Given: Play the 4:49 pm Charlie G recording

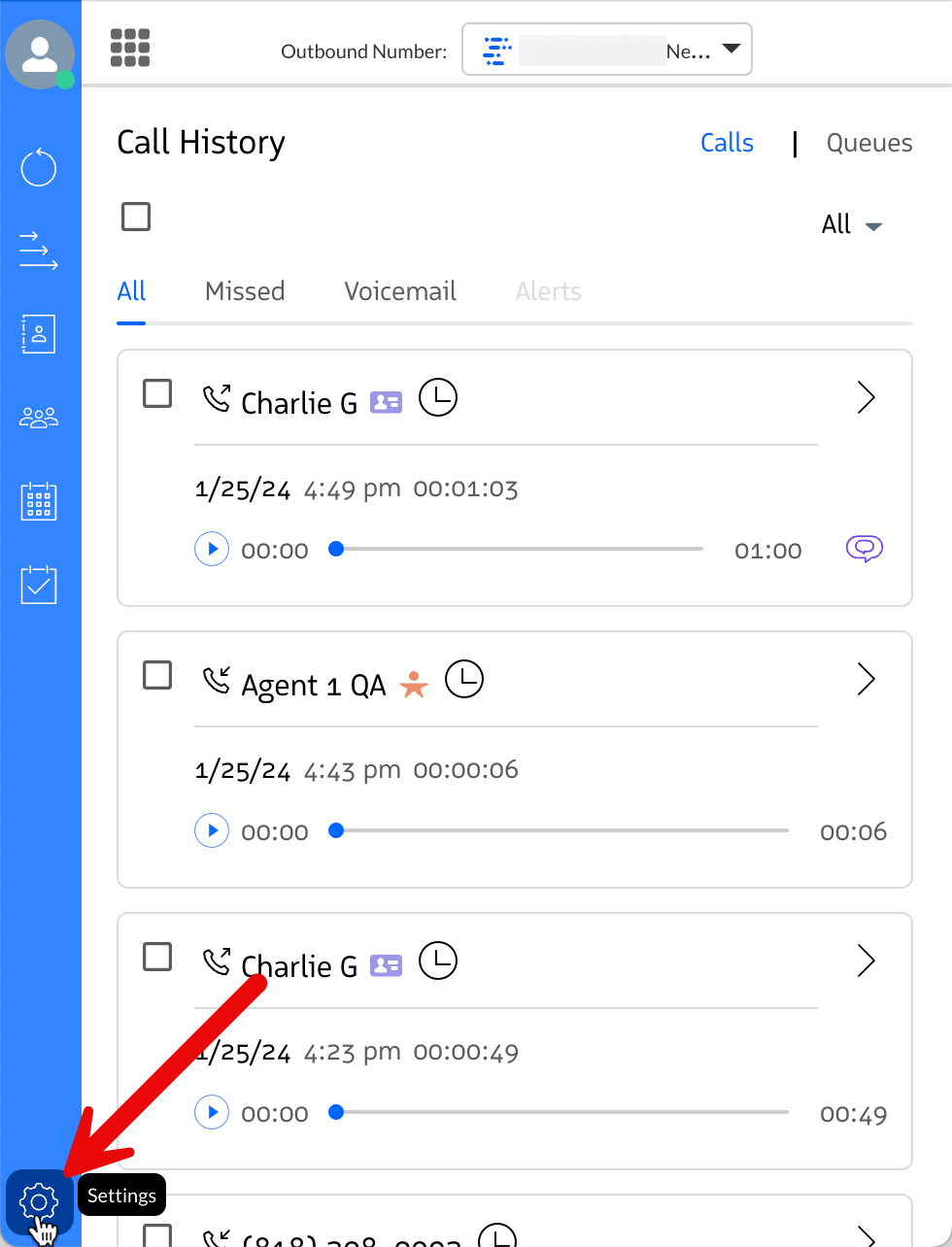Looking at the screenshot, I should click(212, 550).
